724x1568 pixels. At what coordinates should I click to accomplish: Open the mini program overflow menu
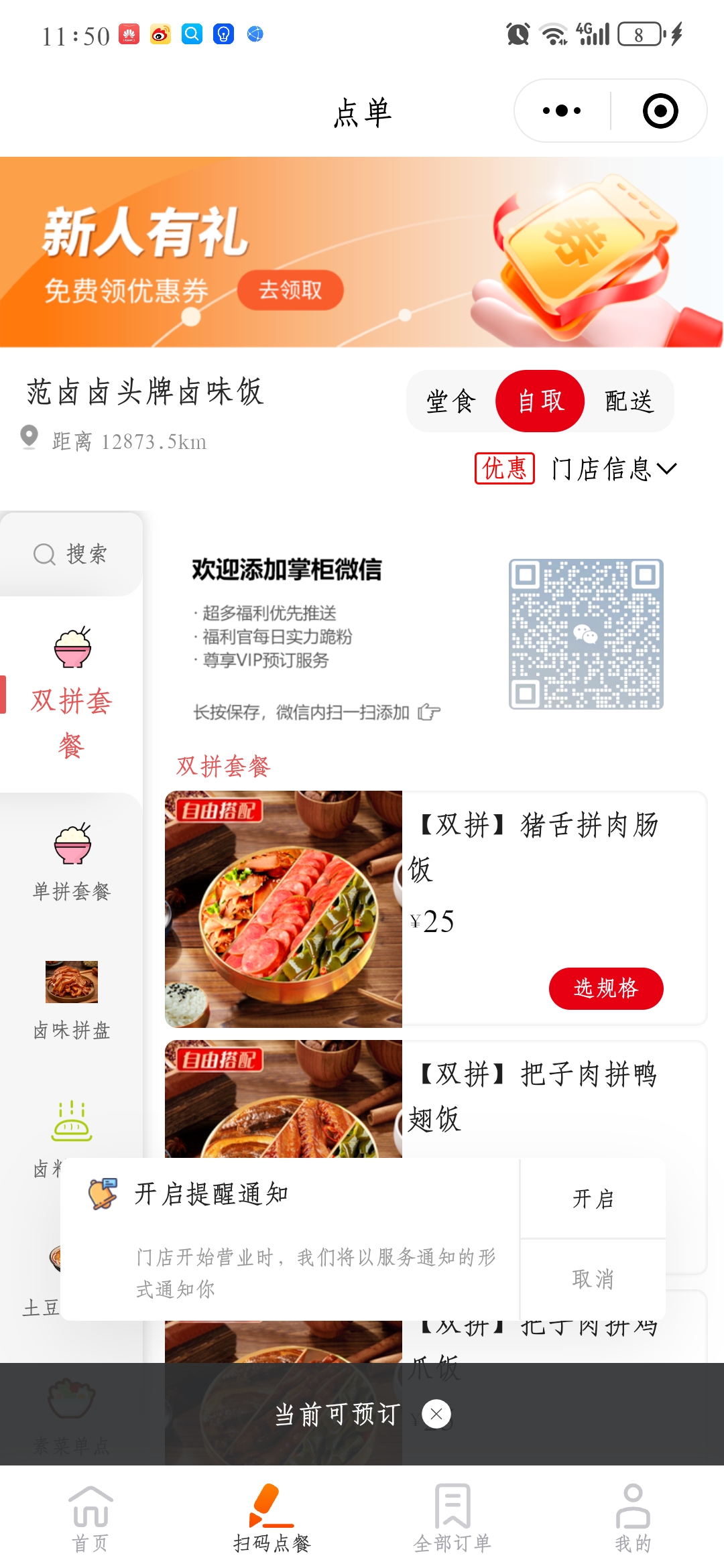pos(562,111)
